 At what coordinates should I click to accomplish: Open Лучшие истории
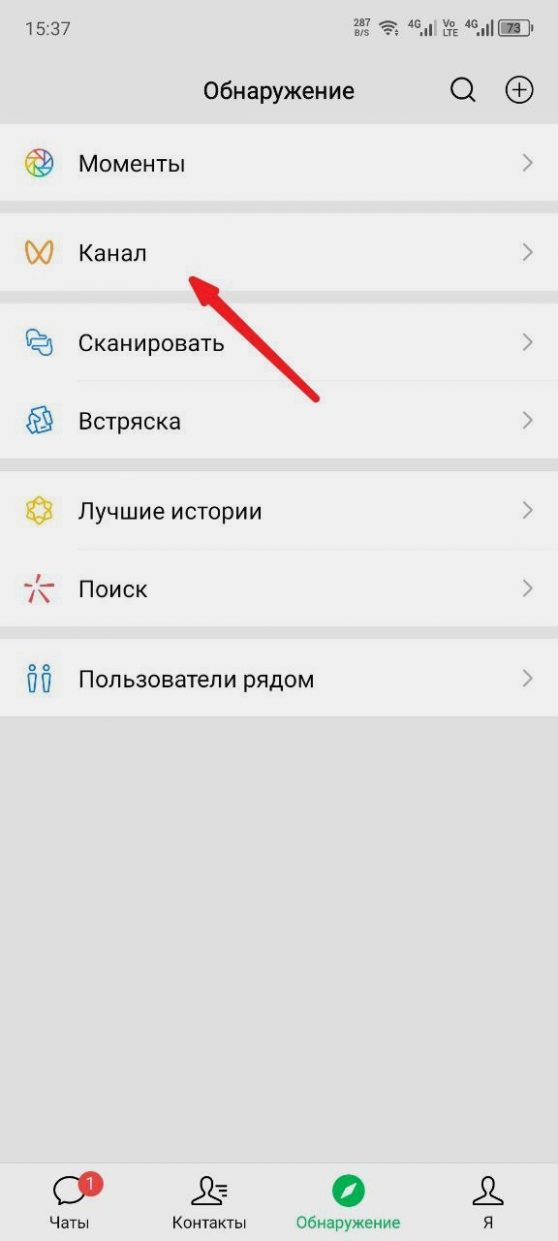(x=279, y=511)
